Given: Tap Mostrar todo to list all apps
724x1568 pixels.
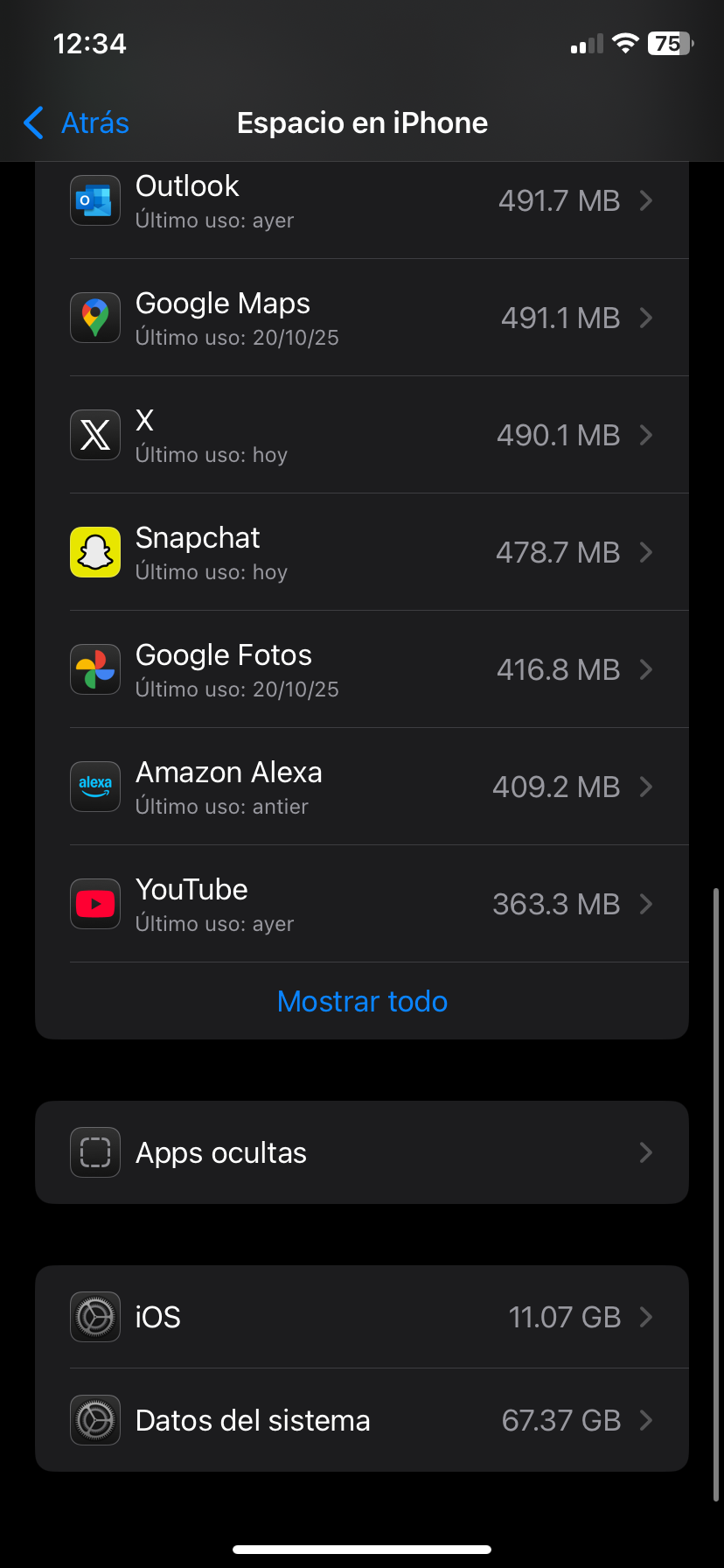Looking at the screenshot, I should coord(362,1002).
